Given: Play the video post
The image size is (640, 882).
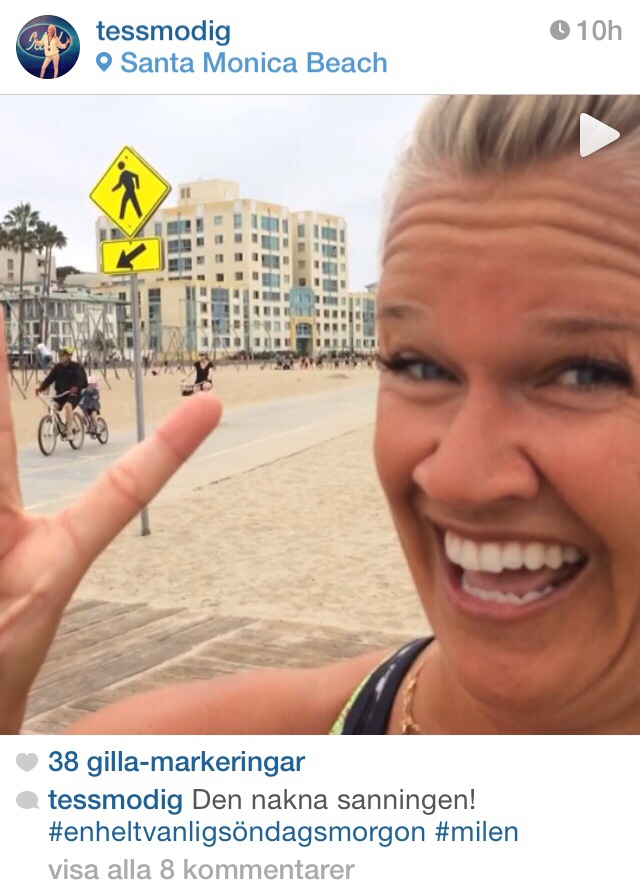Looking at the screenshot, I should click(598, 136).
